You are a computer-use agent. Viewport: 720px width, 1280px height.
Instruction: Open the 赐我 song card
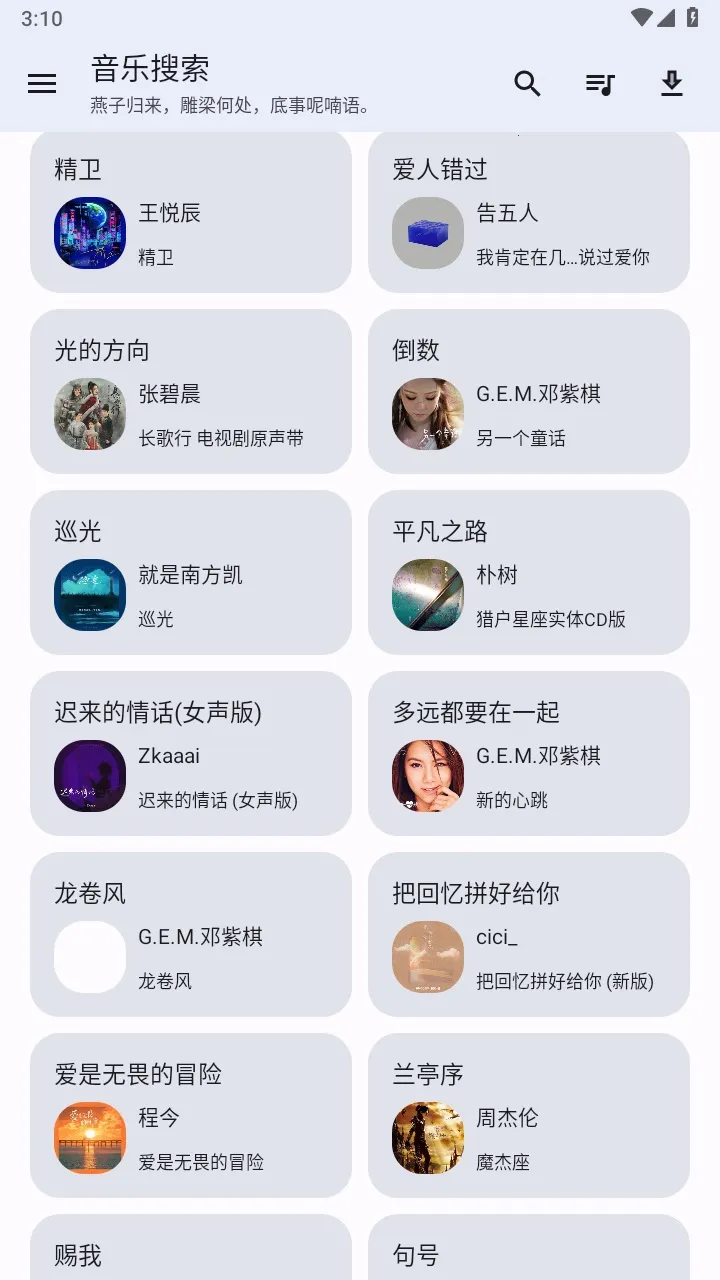click(191, 1250)
